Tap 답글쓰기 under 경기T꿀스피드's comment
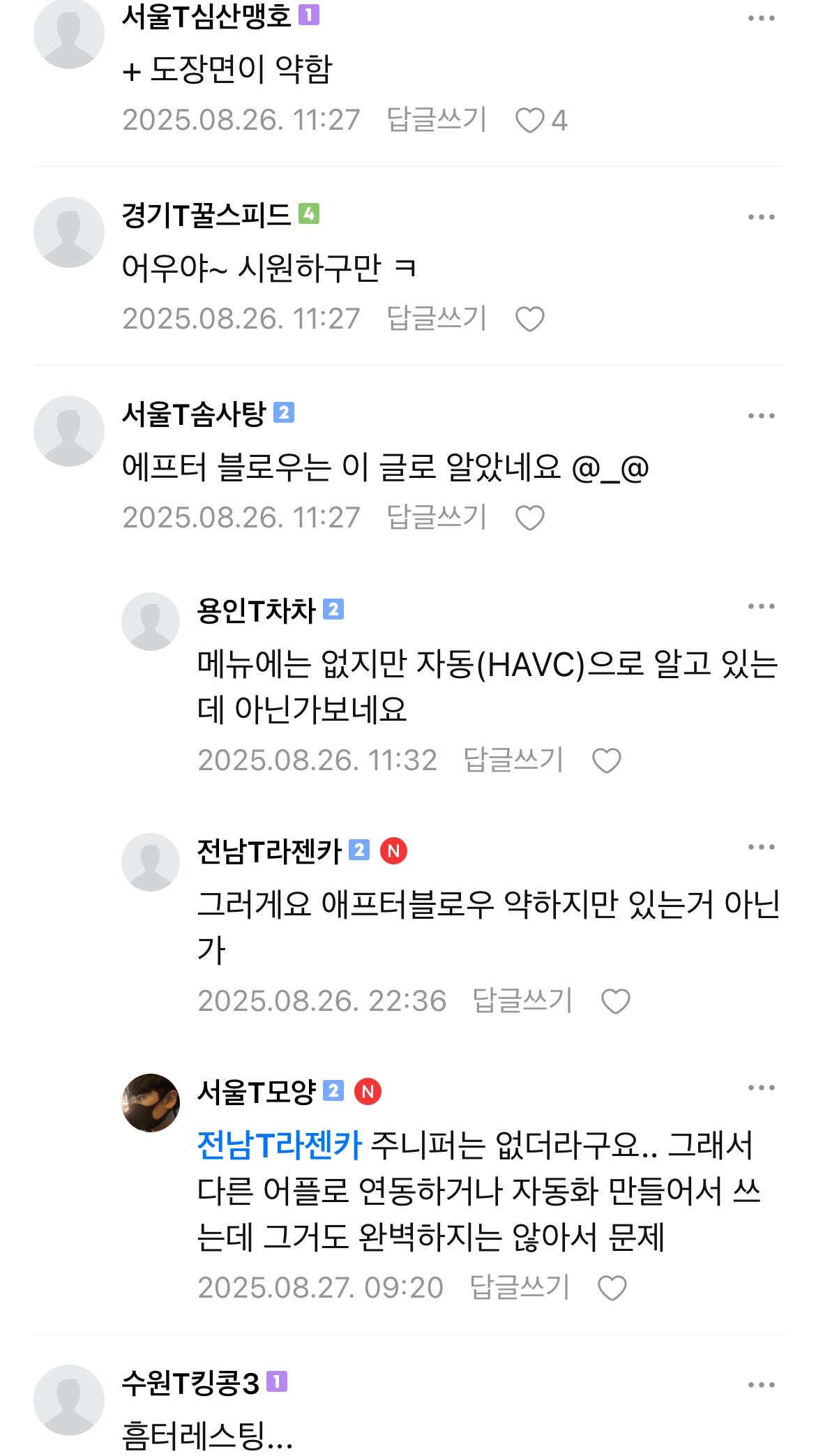The width and height of the screenshot is (816, 1456). click(437, 319)
